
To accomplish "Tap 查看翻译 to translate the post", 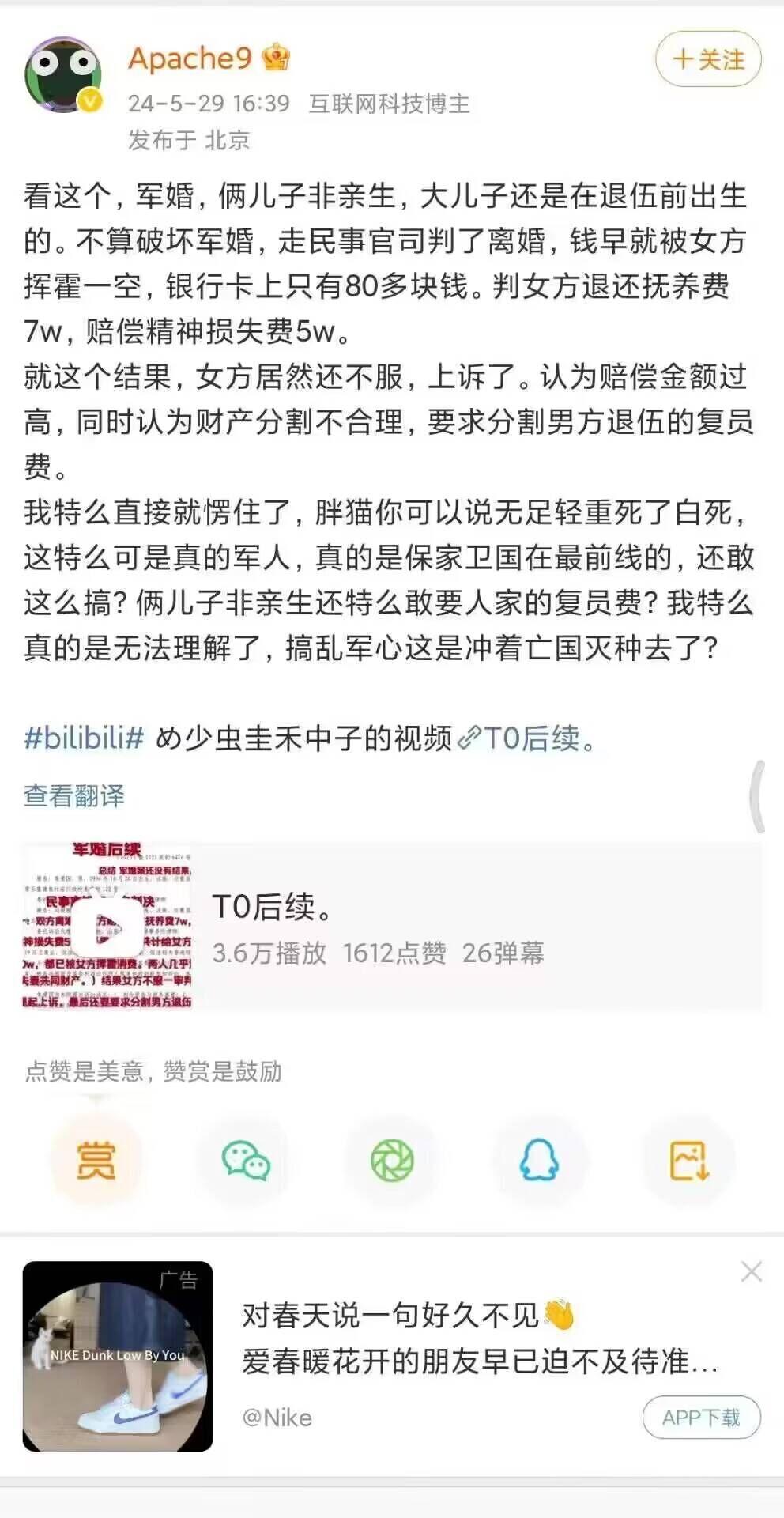I will pos(74,795).
